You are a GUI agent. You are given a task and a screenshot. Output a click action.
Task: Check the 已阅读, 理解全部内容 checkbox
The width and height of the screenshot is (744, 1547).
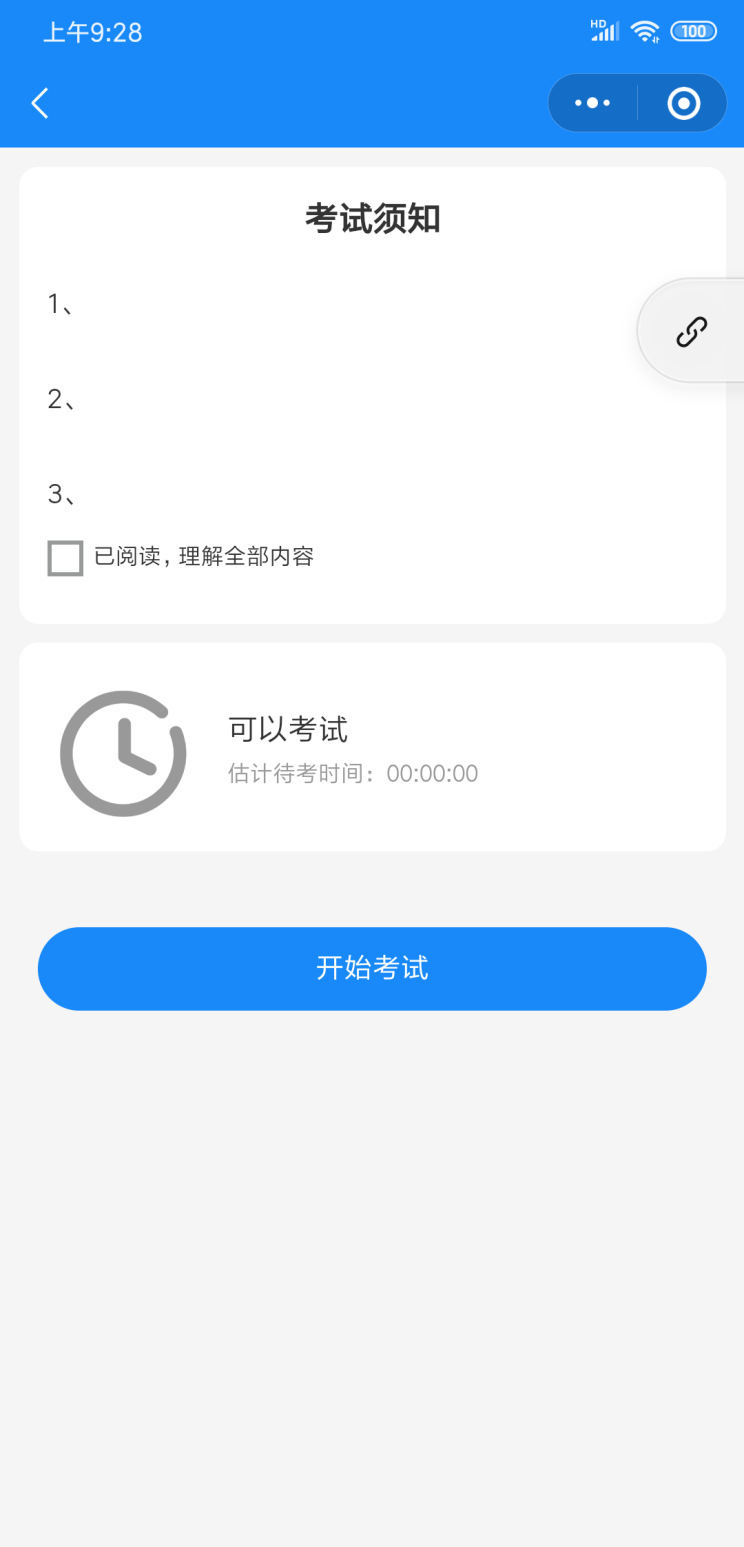click(65, 558)
